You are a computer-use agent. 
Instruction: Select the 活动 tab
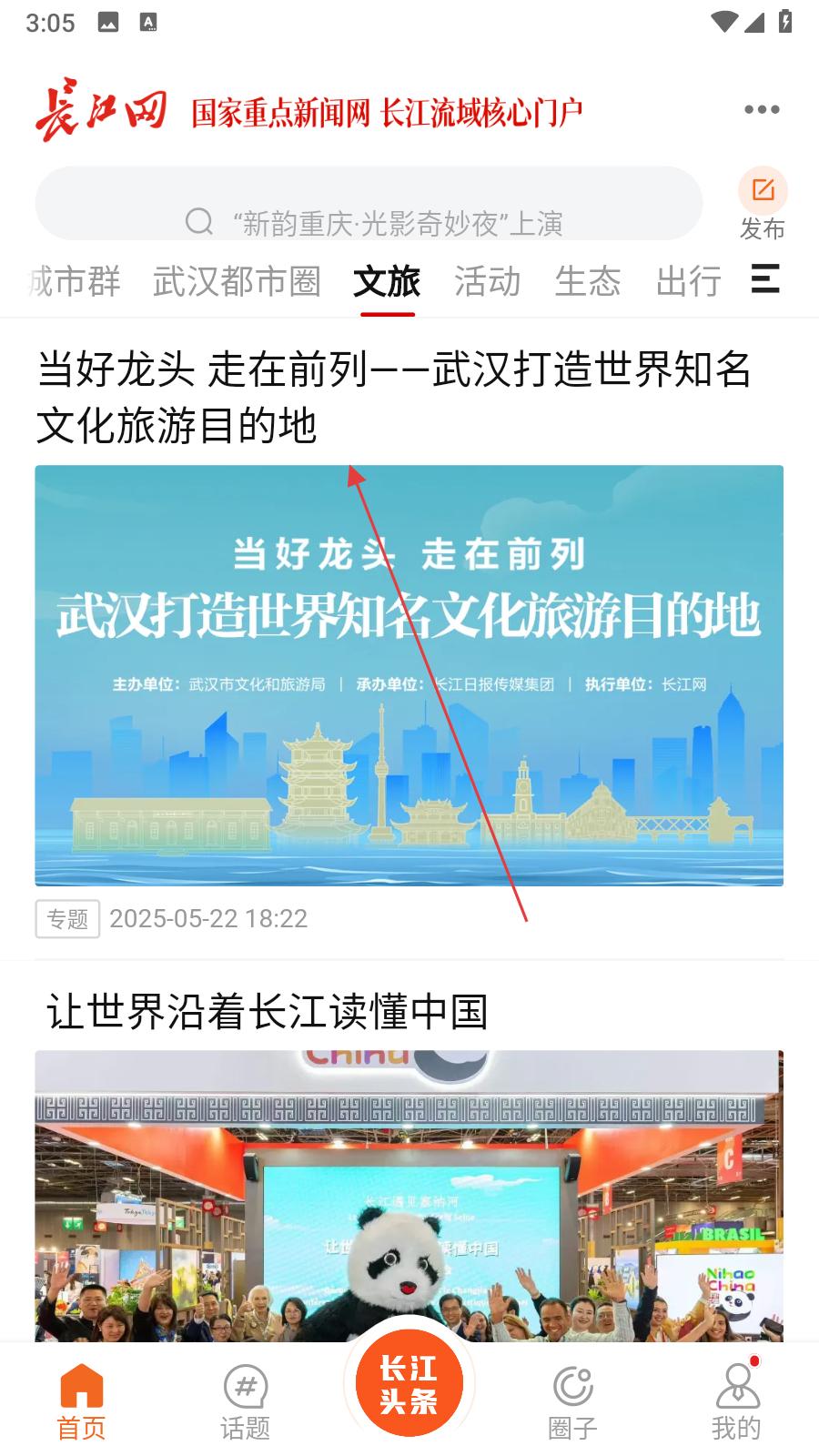488,281
